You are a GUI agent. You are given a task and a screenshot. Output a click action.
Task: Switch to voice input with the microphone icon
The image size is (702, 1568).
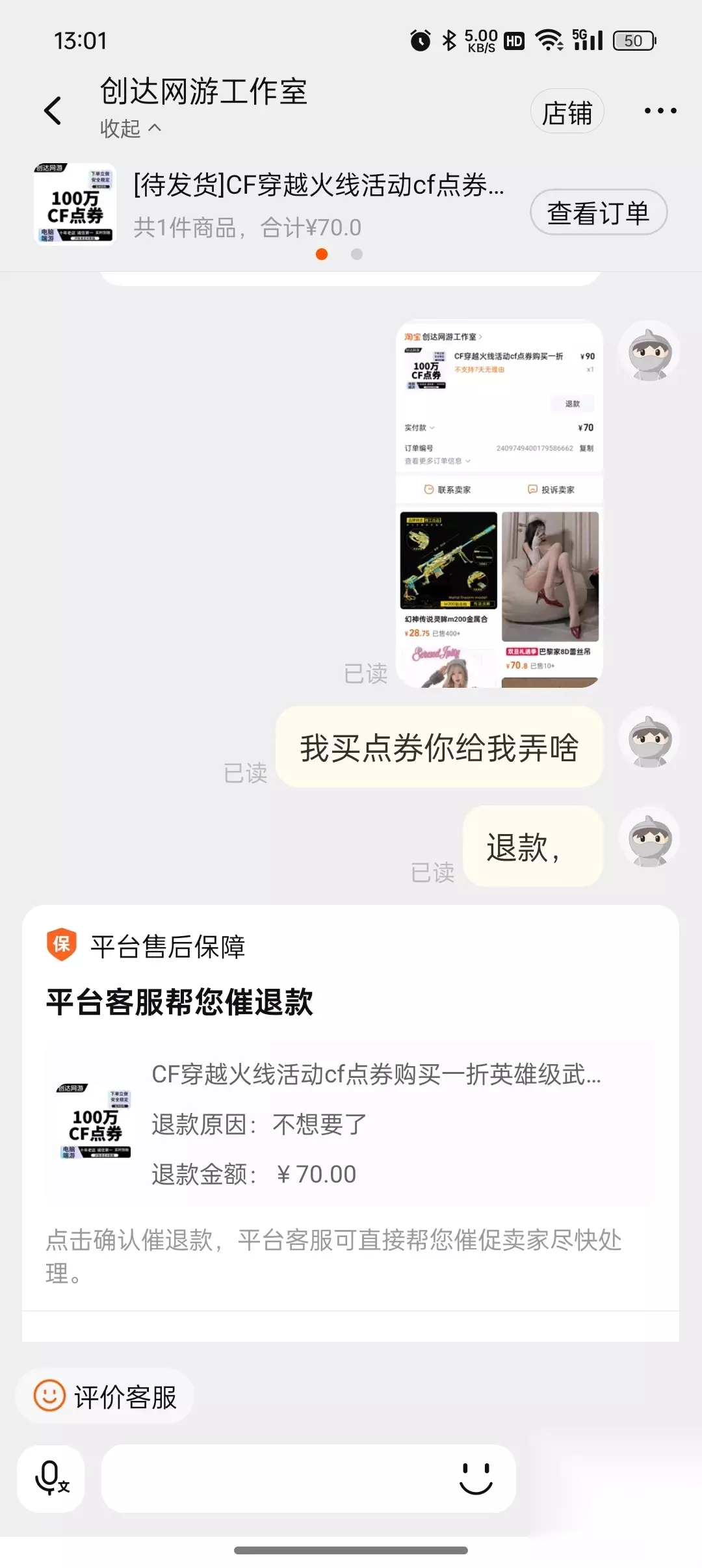coord(51,1479)
